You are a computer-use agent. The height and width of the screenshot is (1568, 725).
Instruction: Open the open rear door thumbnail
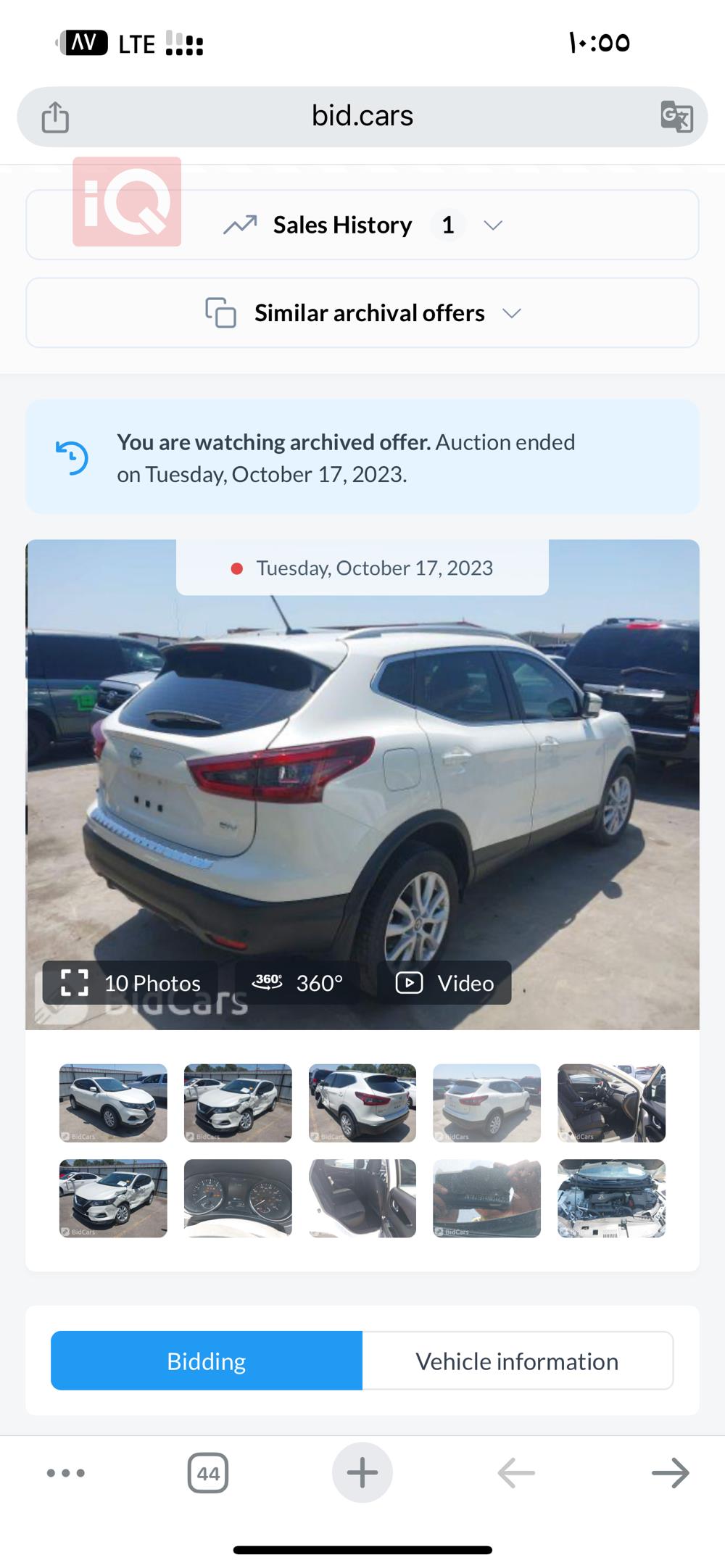pos(362,1198)
